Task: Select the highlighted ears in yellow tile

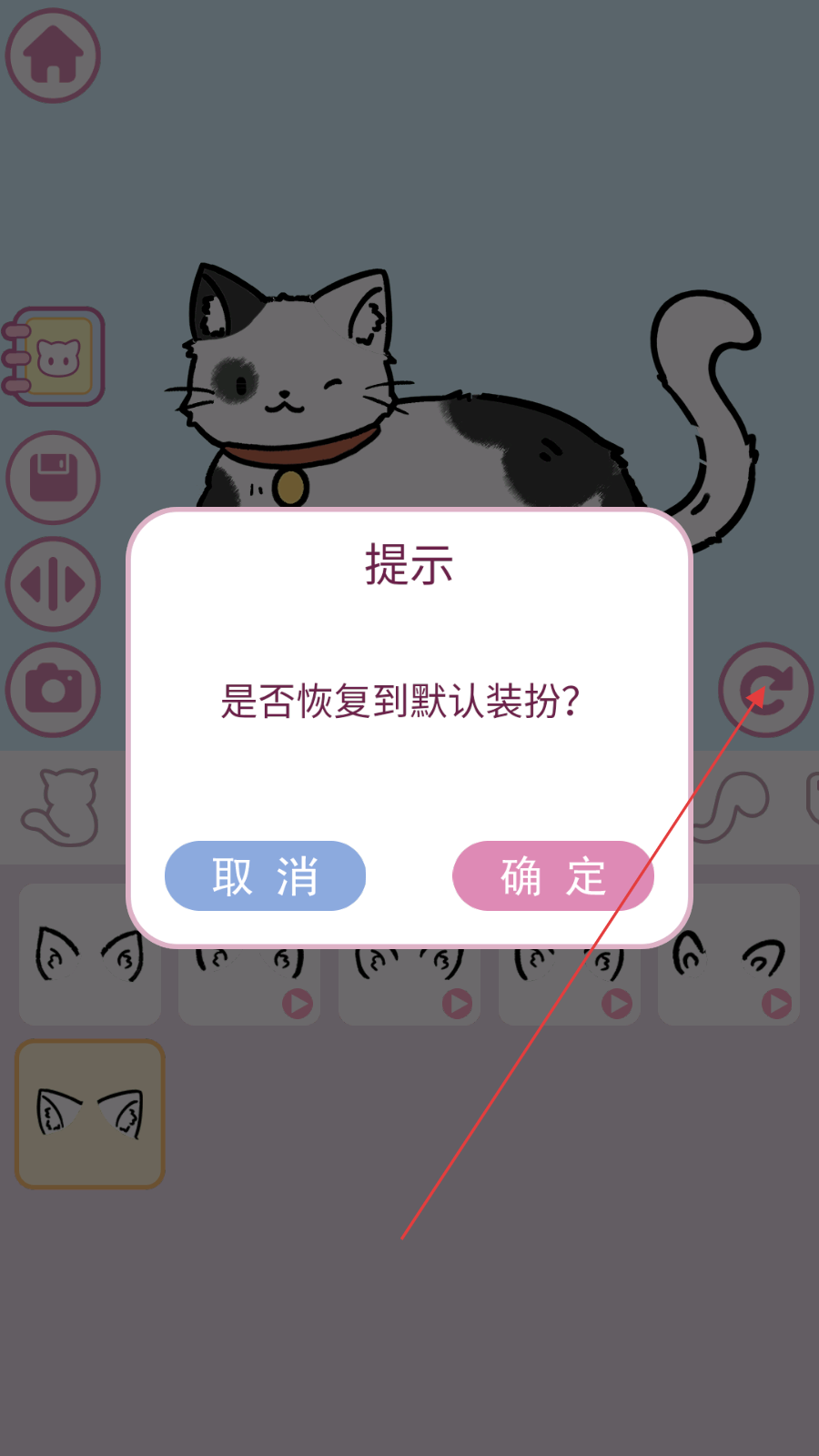Action: (89, 1114)
